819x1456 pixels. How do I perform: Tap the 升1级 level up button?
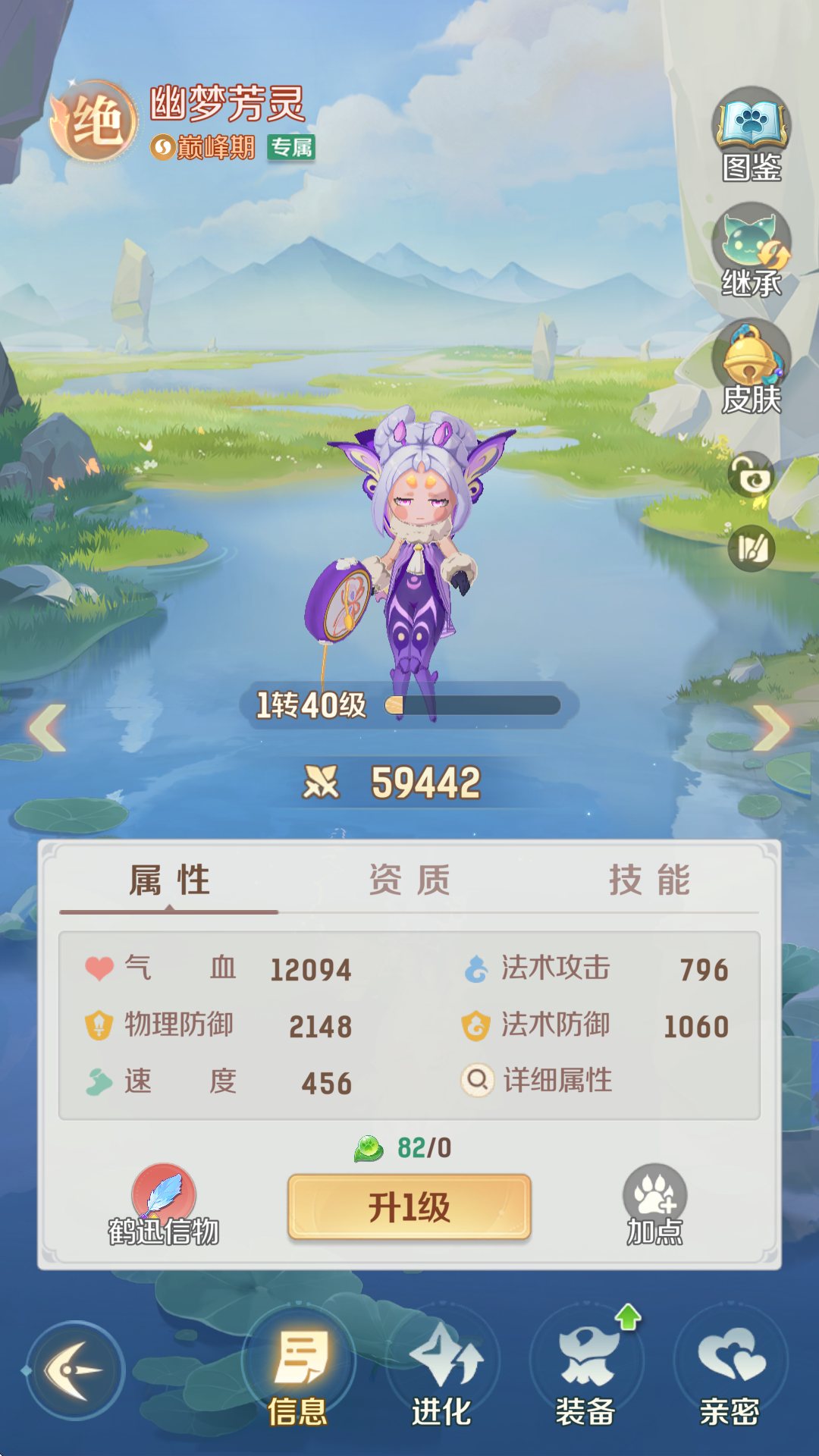(409, 1207)
